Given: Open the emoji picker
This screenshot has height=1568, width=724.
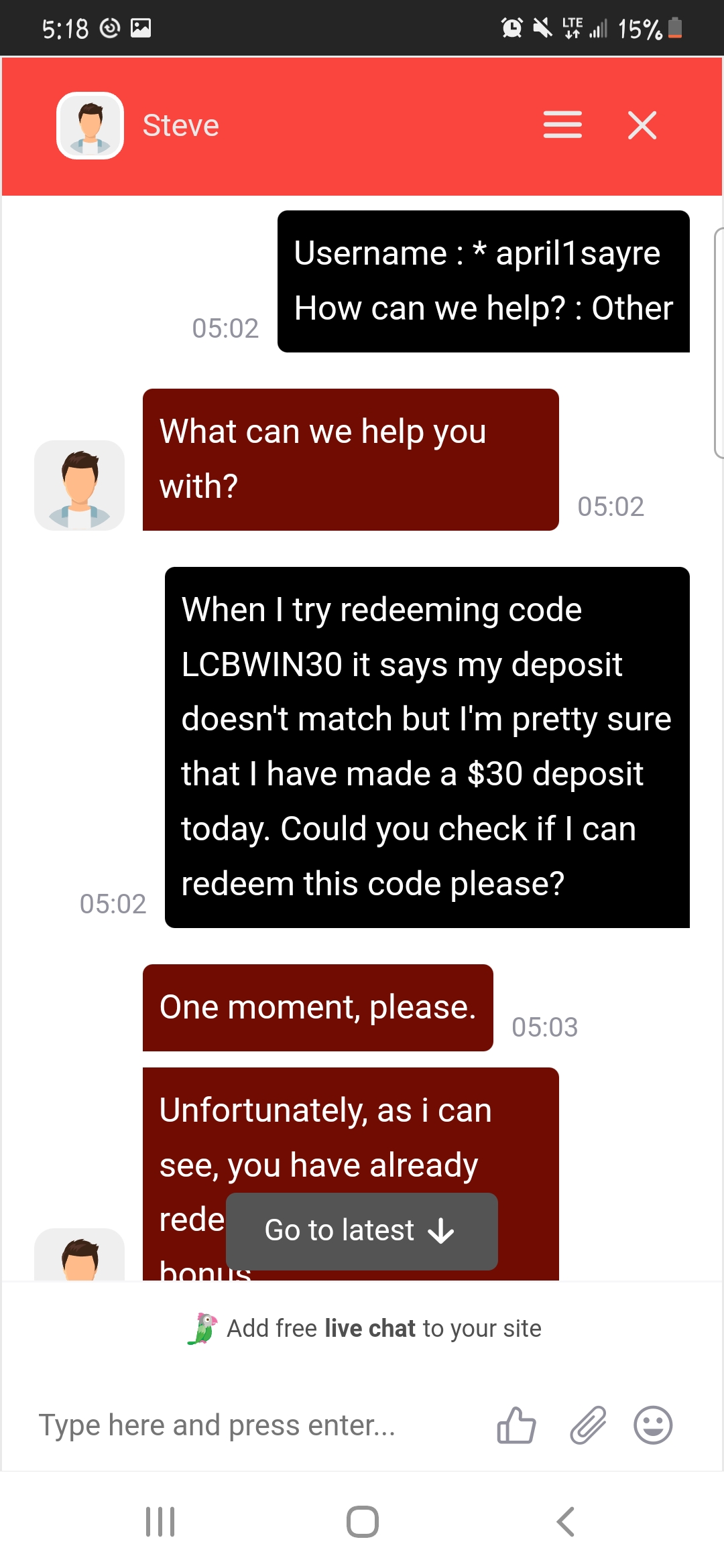Looking at the screenshot, I should pos(653,1425).
